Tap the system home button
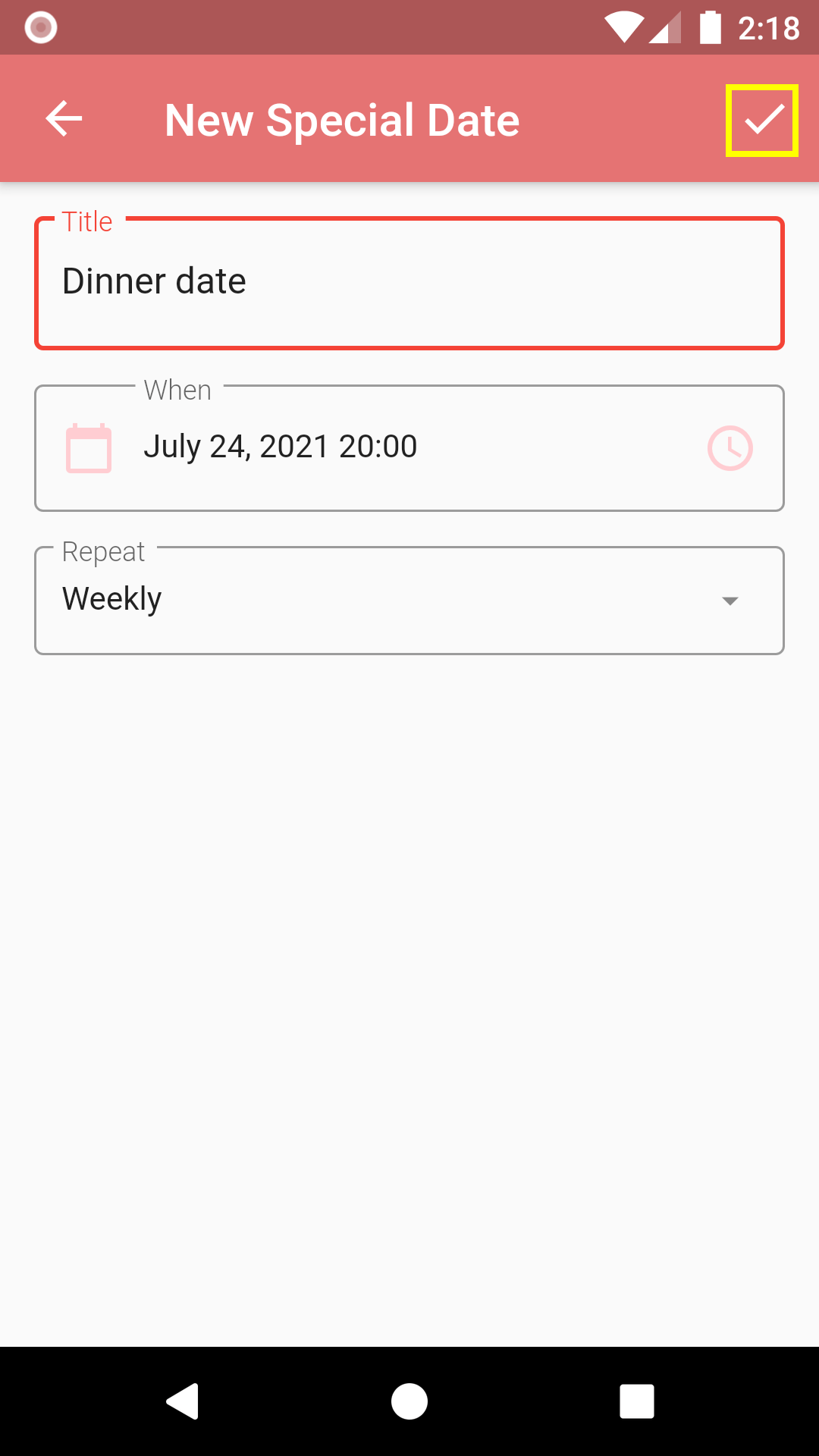This screenshot has width=819, height=1456. (x=409, y=1401)
